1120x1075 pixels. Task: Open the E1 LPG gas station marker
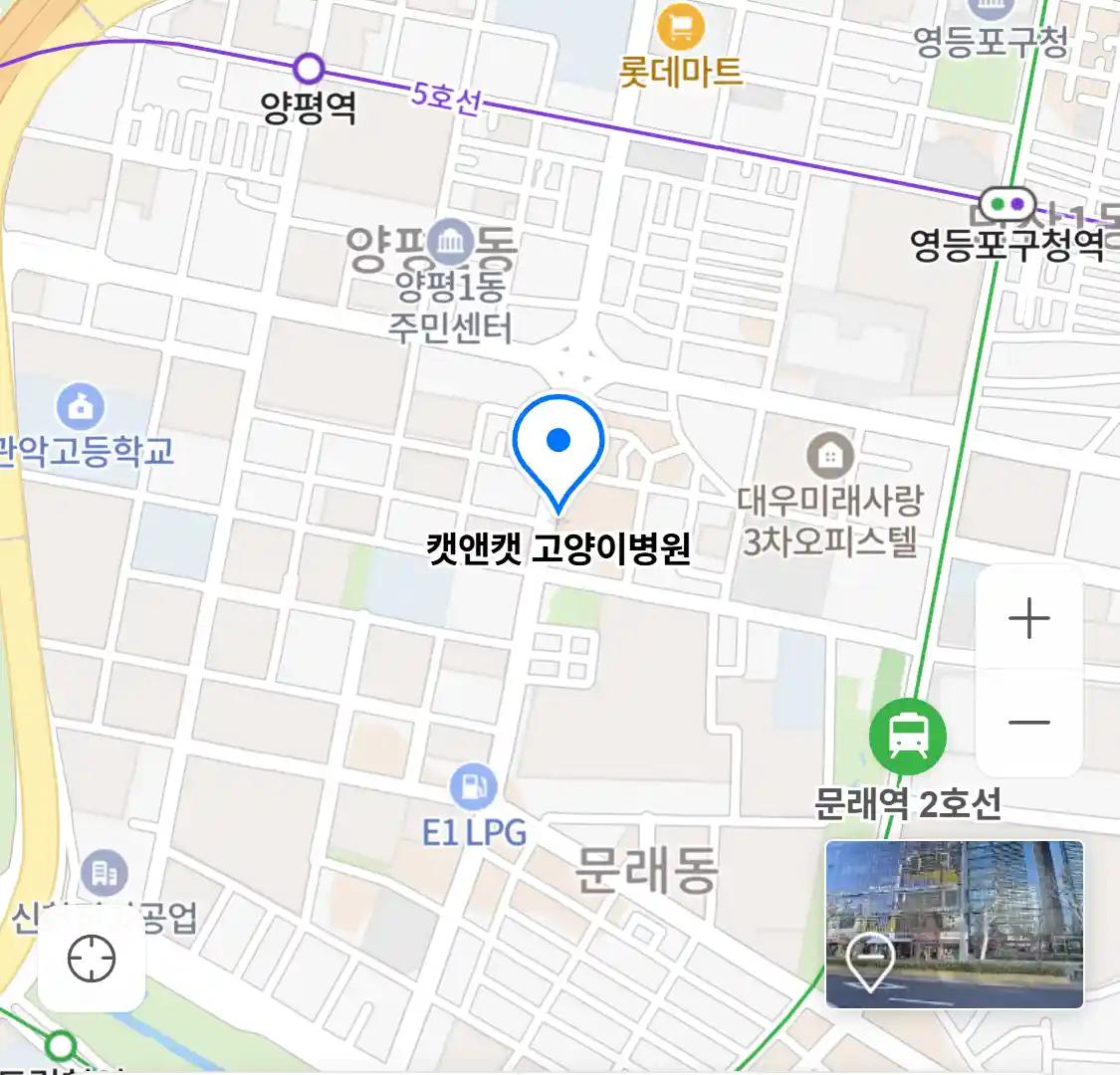[x=474, y=787]
